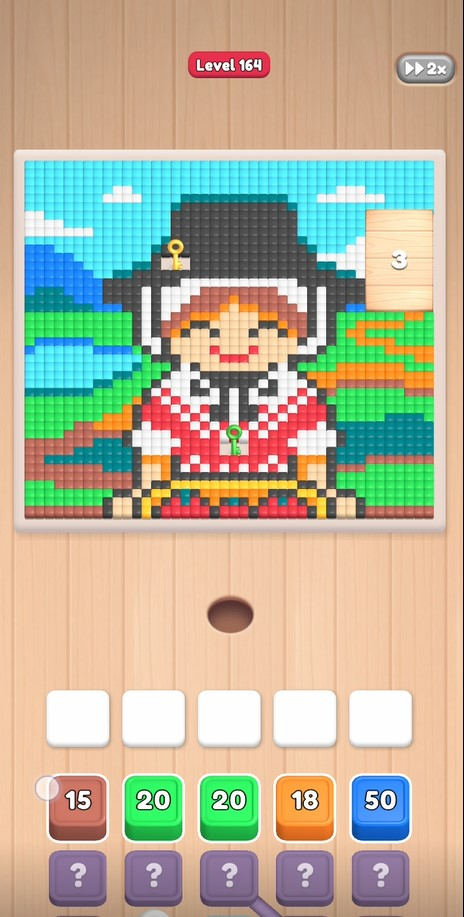Select the blue block numbered 50
Image resolution: width=464 pixels, height=917 pixels.
click(x=381, y=808)
